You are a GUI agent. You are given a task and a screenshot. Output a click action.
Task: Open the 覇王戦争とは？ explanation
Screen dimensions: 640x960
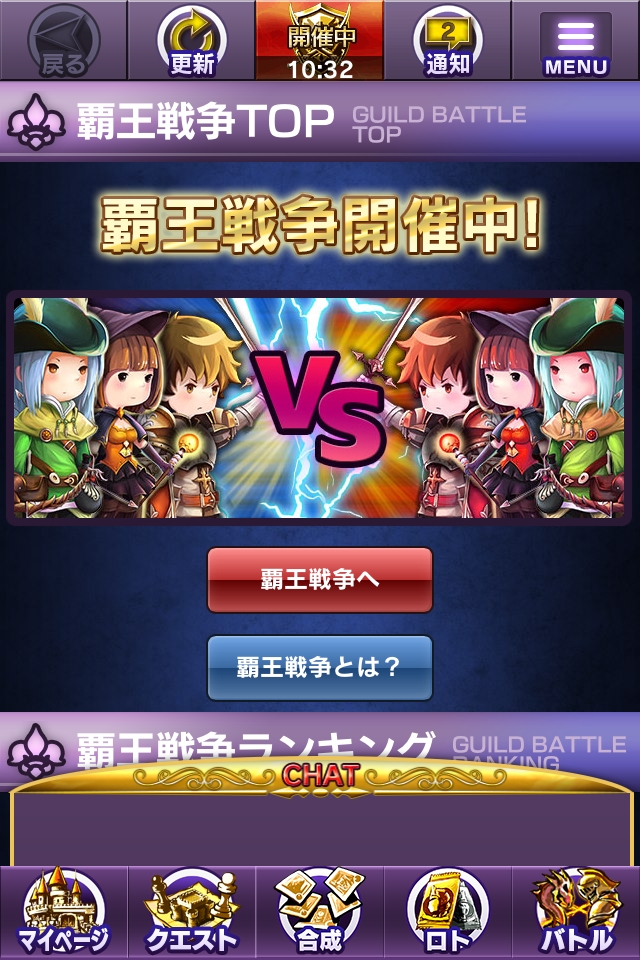[x=320, y=667]
